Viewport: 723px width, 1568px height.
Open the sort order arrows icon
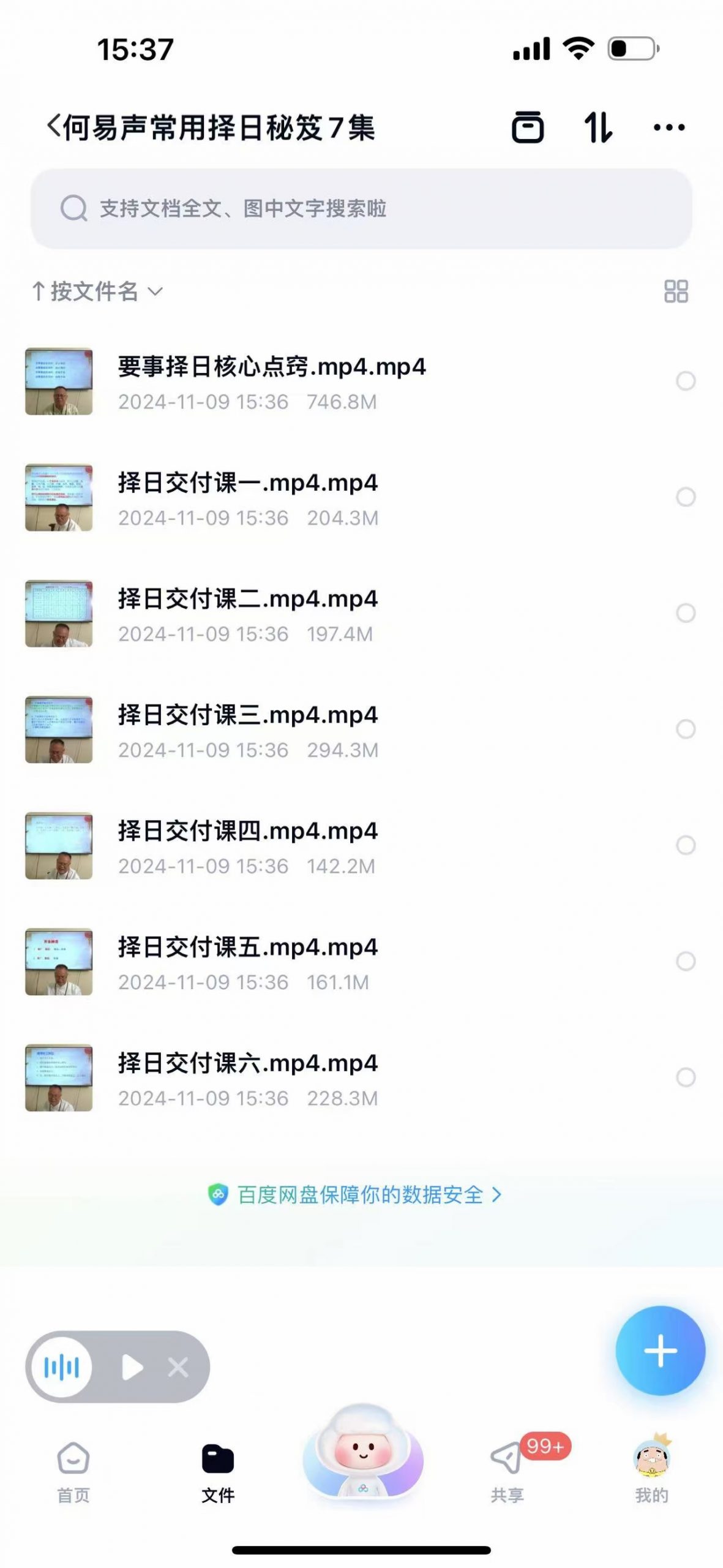point(598,127)
